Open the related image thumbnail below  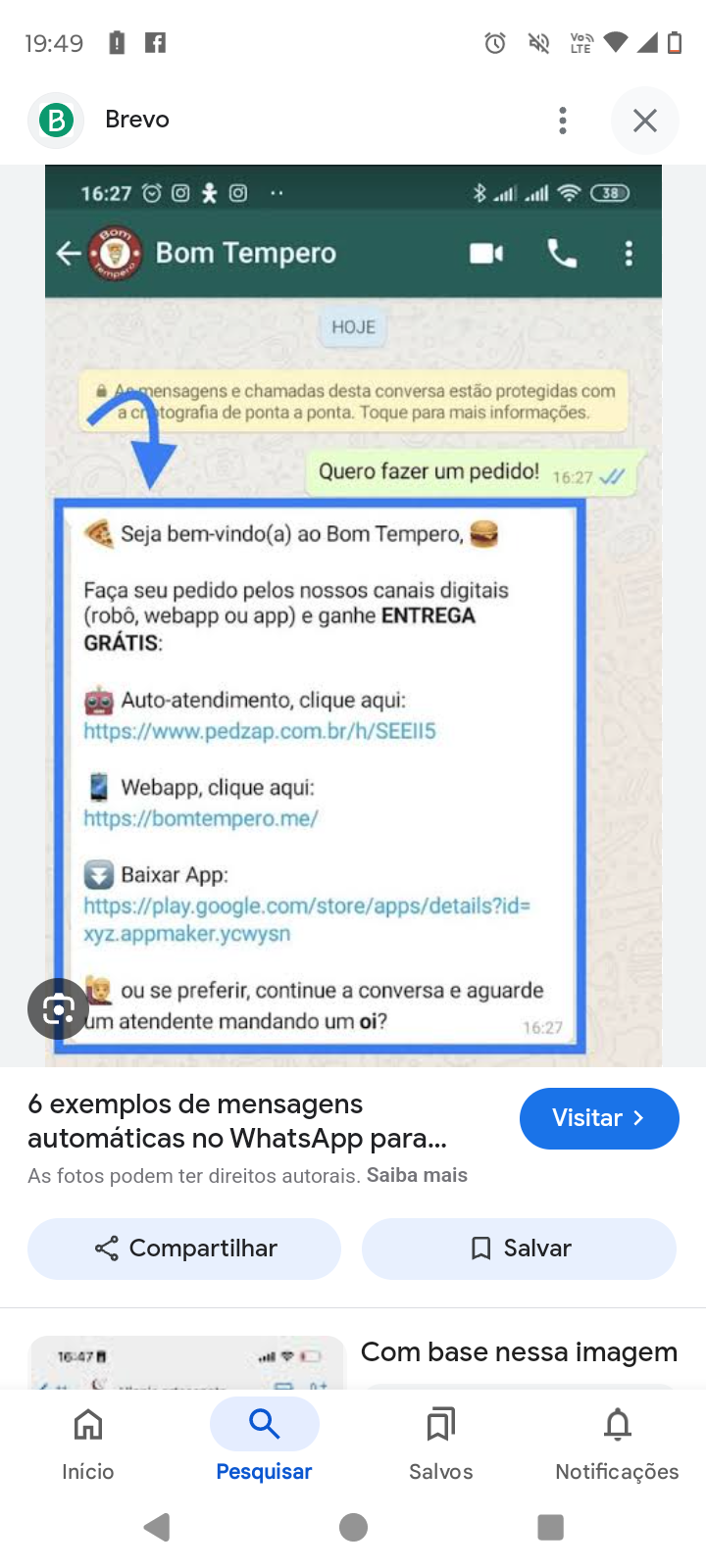coord(186,1362)
